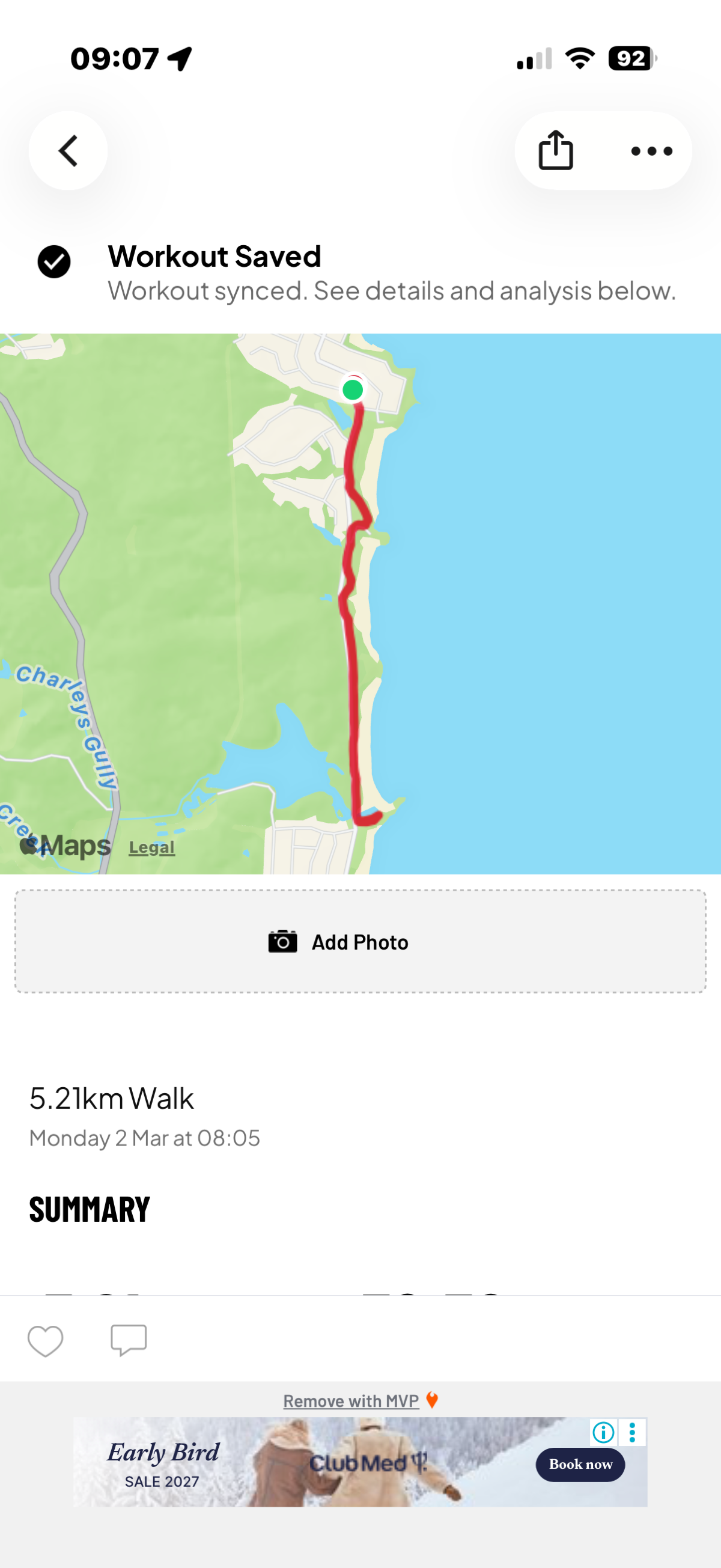Open the ad info icon

point(603,1432)
